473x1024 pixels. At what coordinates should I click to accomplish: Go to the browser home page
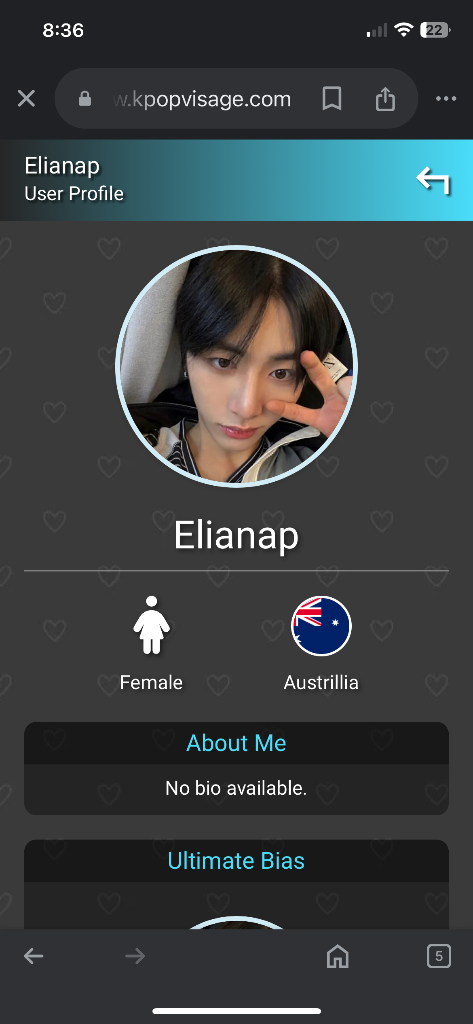coord(338,957)
